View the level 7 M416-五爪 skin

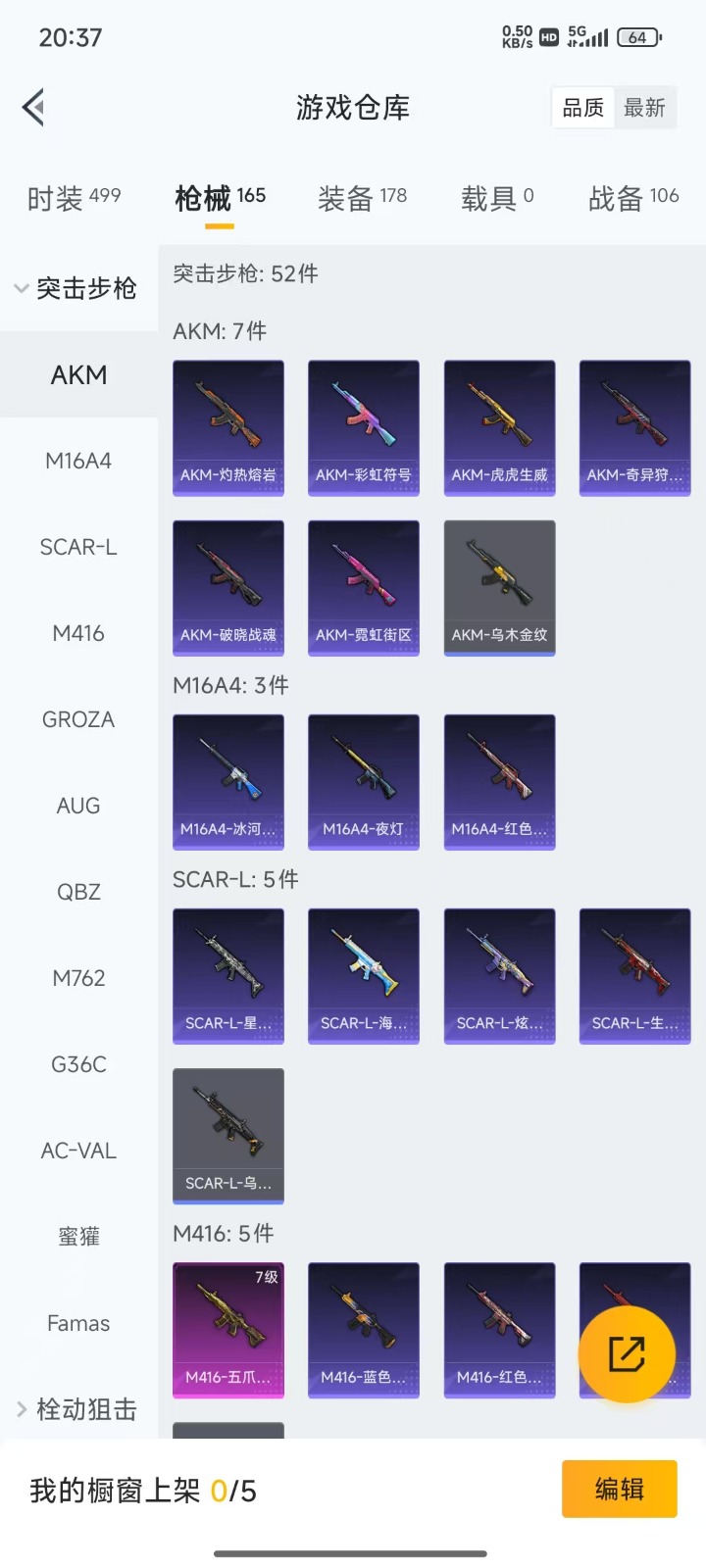click(x=228, y=1330)
